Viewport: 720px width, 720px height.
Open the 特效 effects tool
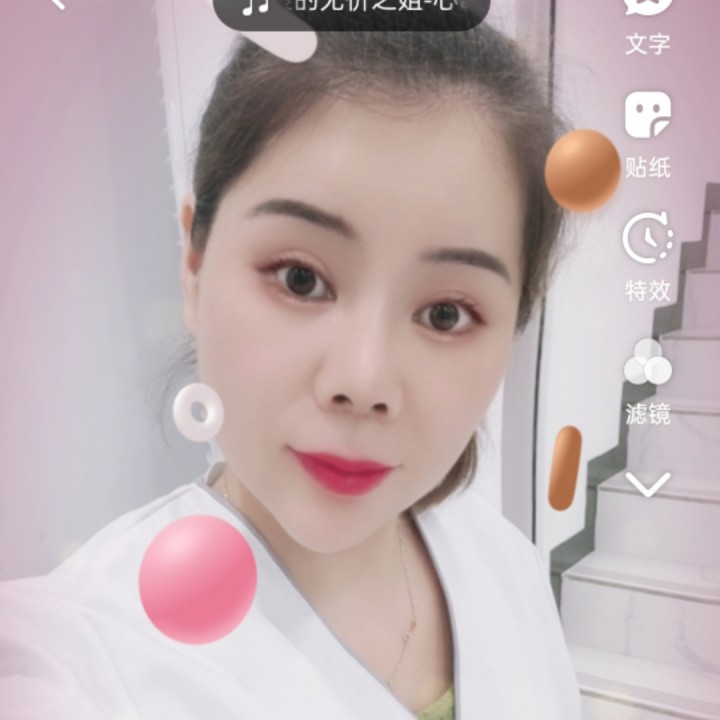point(648,257)
